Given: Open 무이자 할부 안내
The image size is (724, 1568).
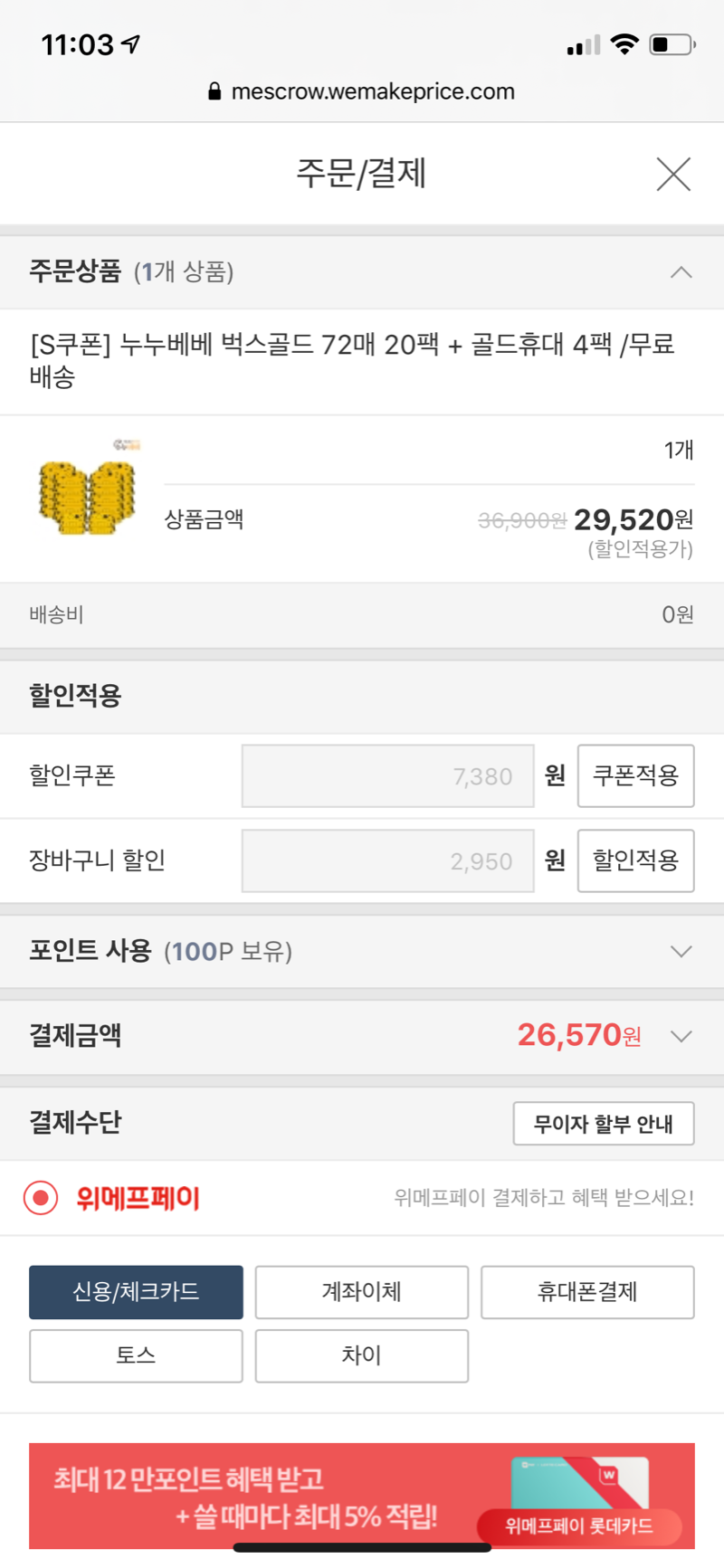Looking at the screenshot, I should pyautogui.click(x=603, y=1124).
